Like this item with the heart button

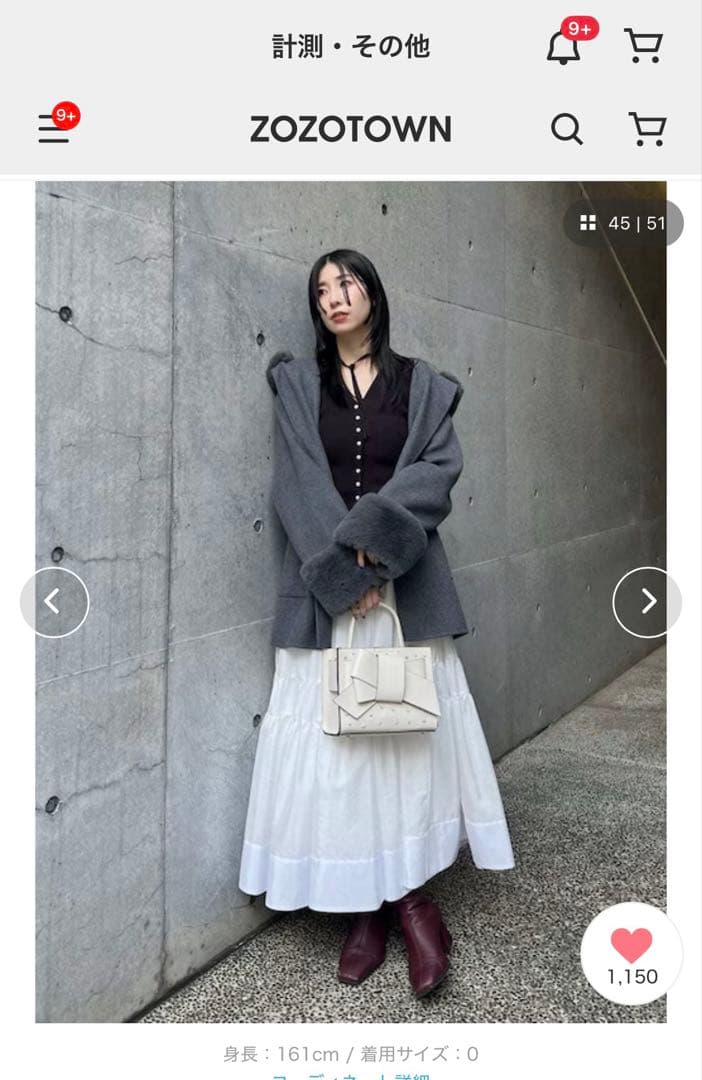tap(631, 953)
